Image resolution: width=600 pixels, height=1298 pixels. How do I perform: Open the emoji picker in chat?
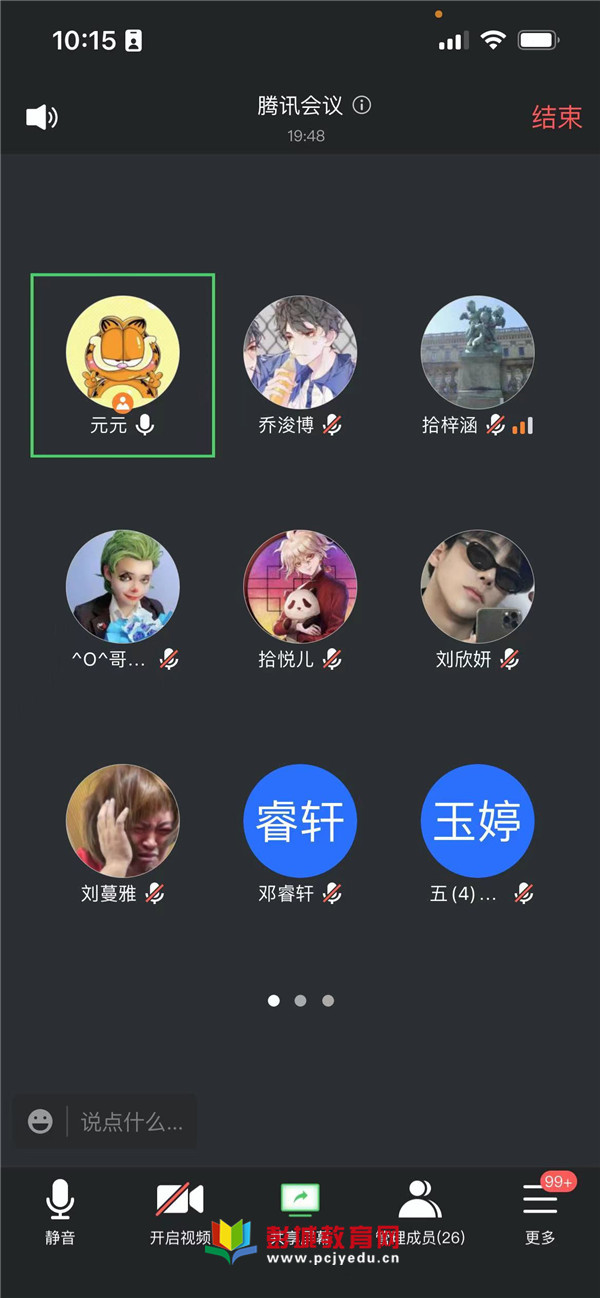(x=40, y=1121)
